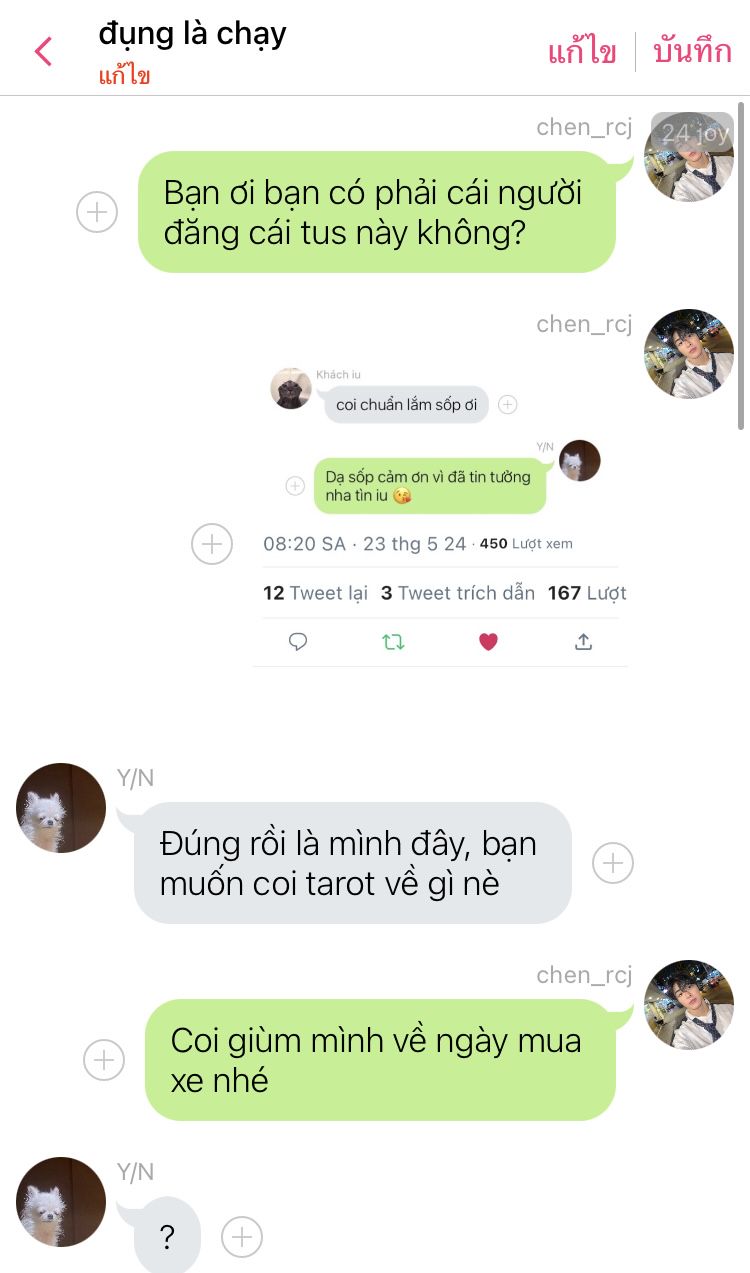Tap plus icon beside "Đúng rồi là mình đây" message

pyautogui.click(x=613, y=863)
